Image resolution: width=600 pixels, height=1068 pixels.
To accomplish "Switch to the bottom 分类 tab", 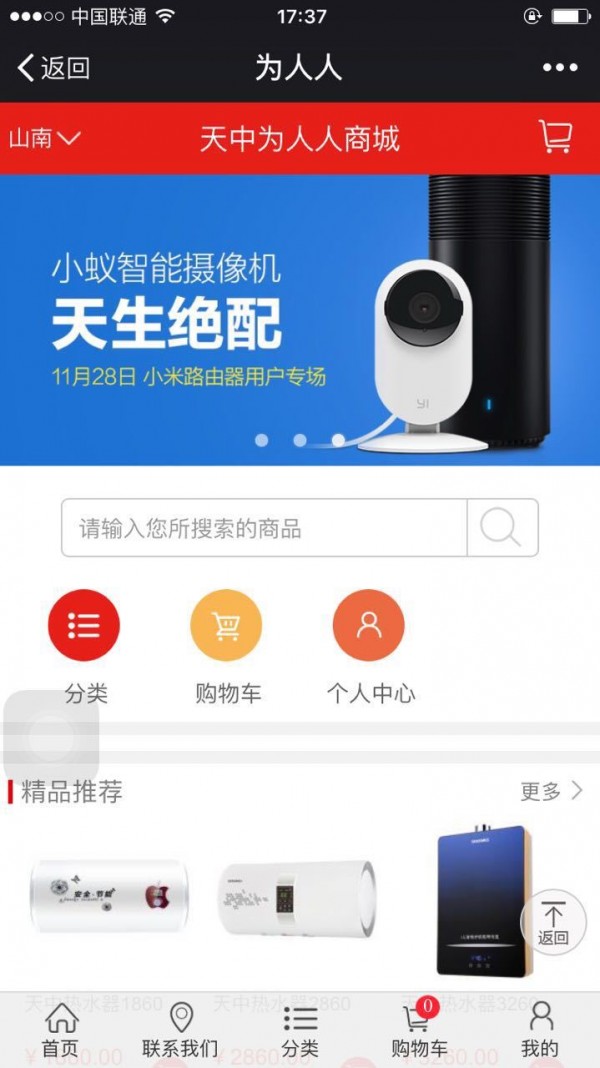I will [300, 1030].
